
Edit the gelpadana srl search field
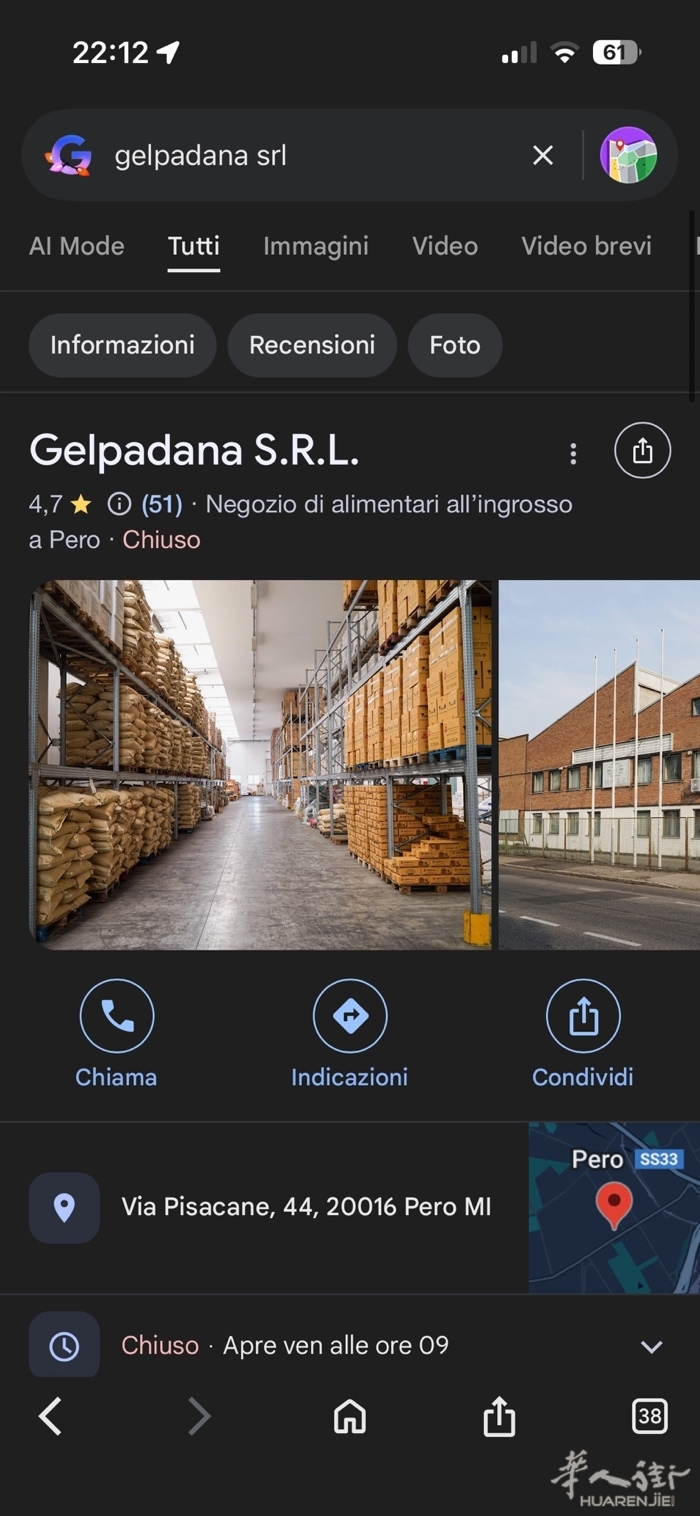point(300,156)
